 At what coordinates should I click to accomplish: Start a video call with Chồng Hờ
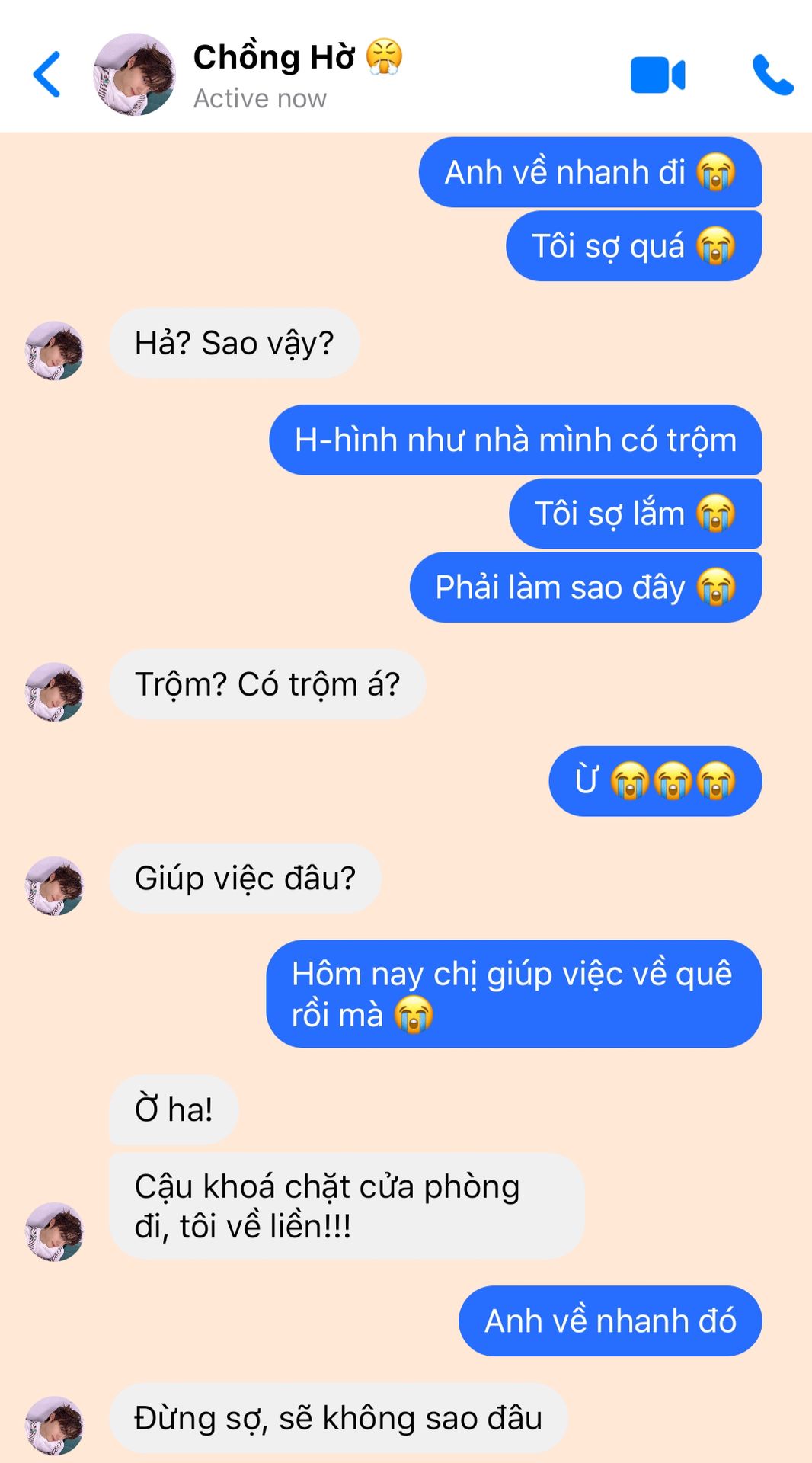(x=657, y=75)
